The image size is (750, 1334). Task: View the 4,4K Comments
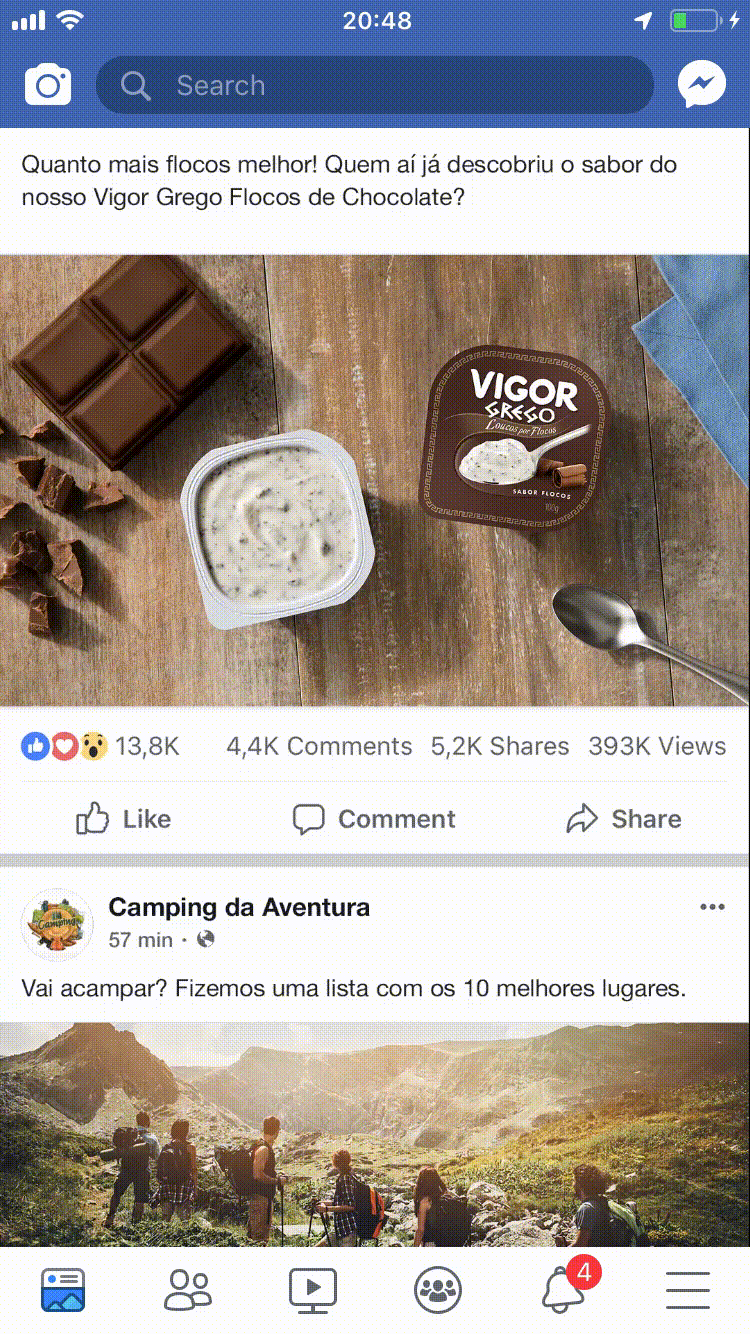(319, 746)
